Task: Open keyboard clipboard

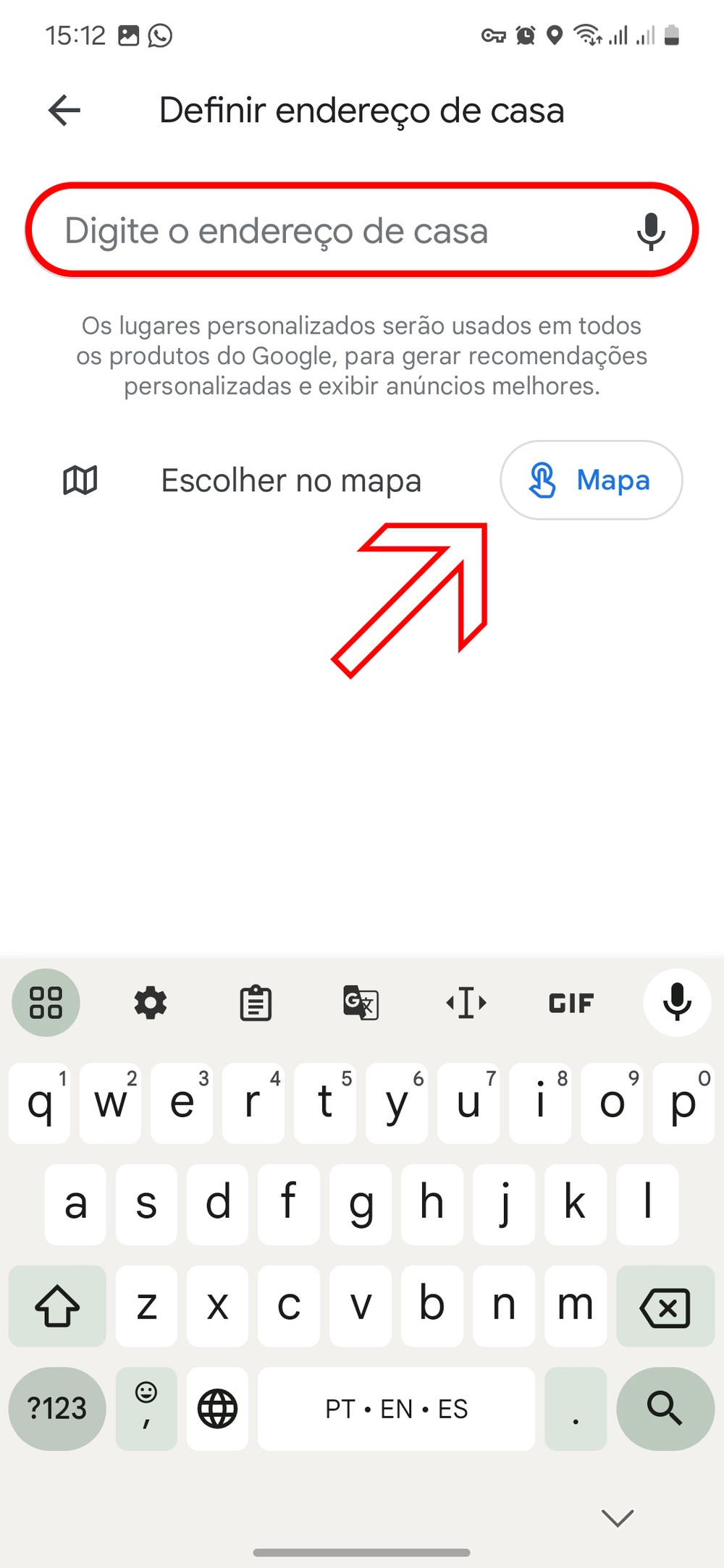Action: 256,1003
